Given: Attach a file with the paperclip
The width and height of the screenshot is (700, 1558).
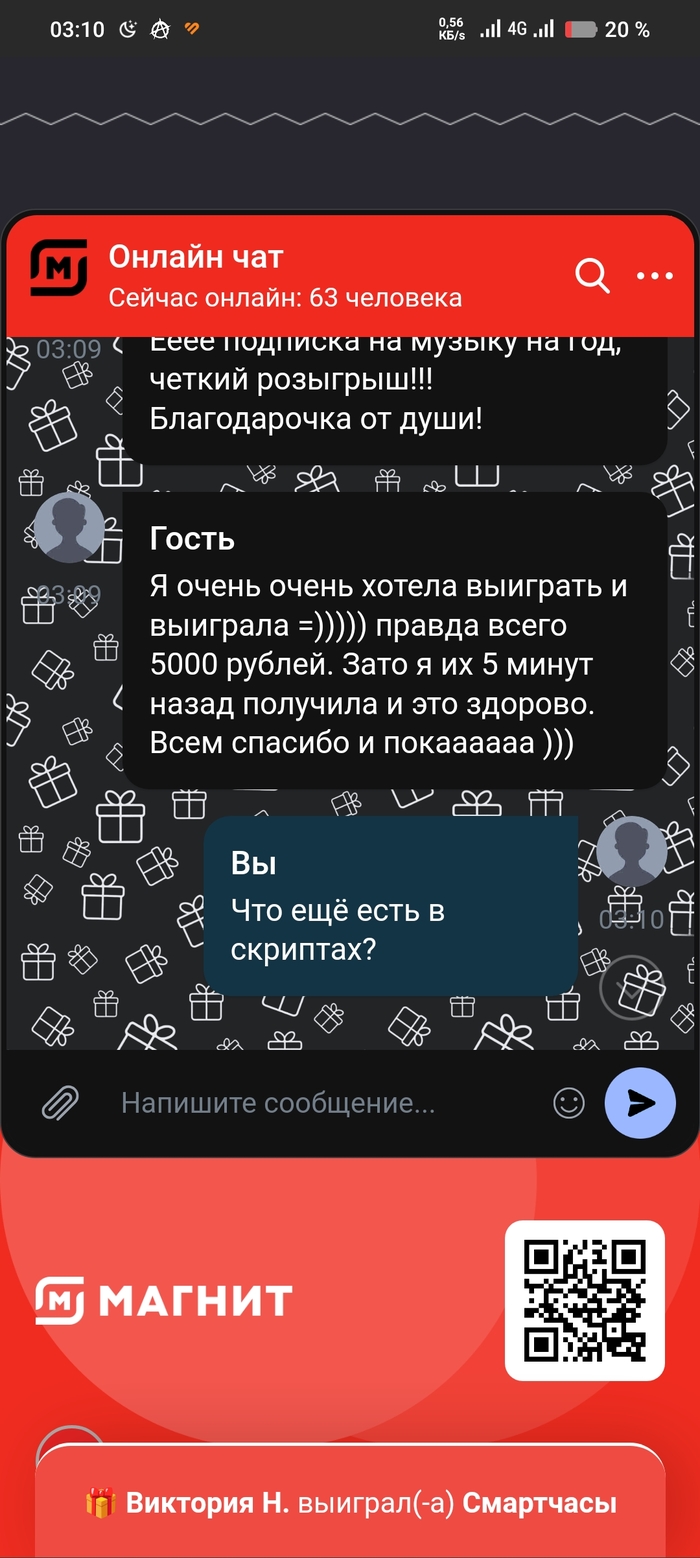Looking at the screenshot, I should click(60, 1103).
